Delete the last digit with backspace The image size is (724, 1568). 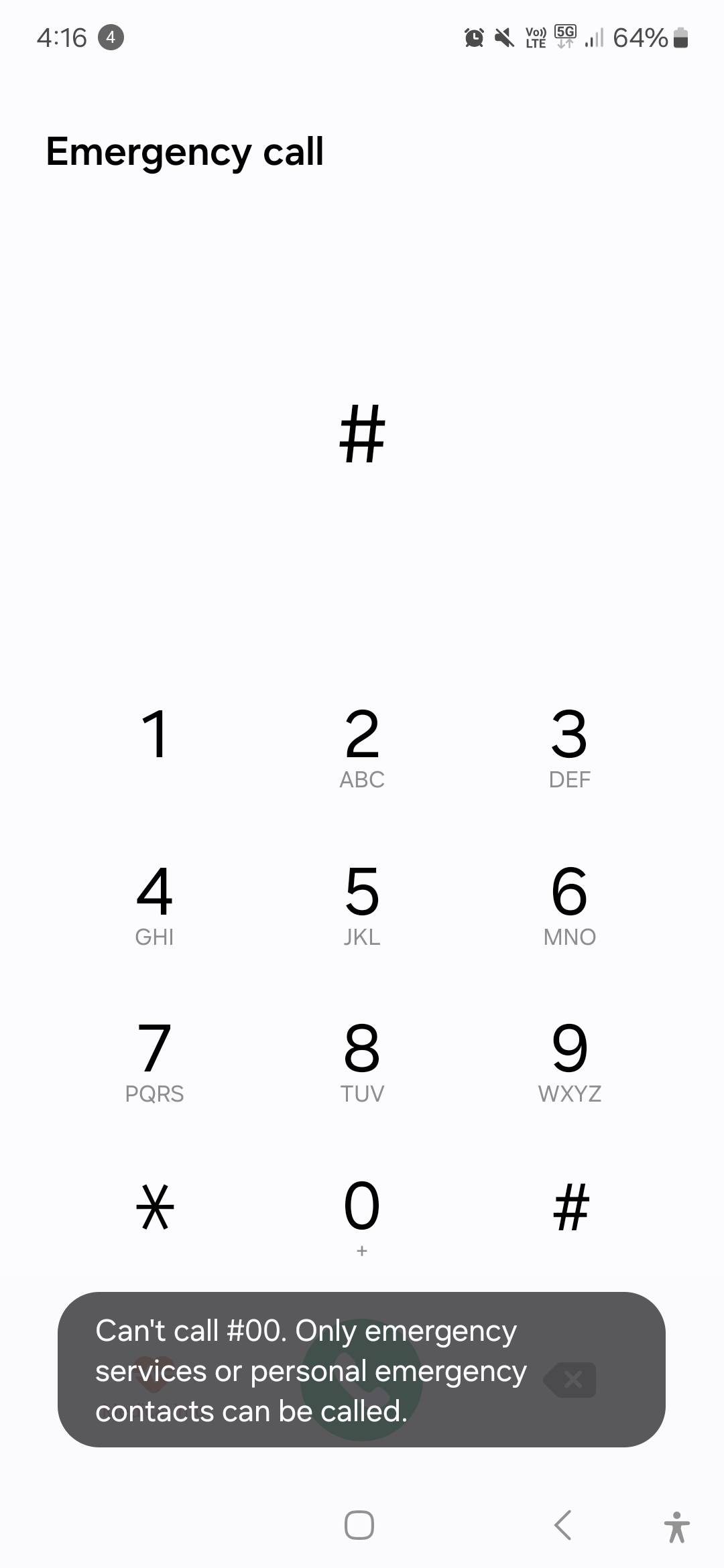tap(570, 1380)
